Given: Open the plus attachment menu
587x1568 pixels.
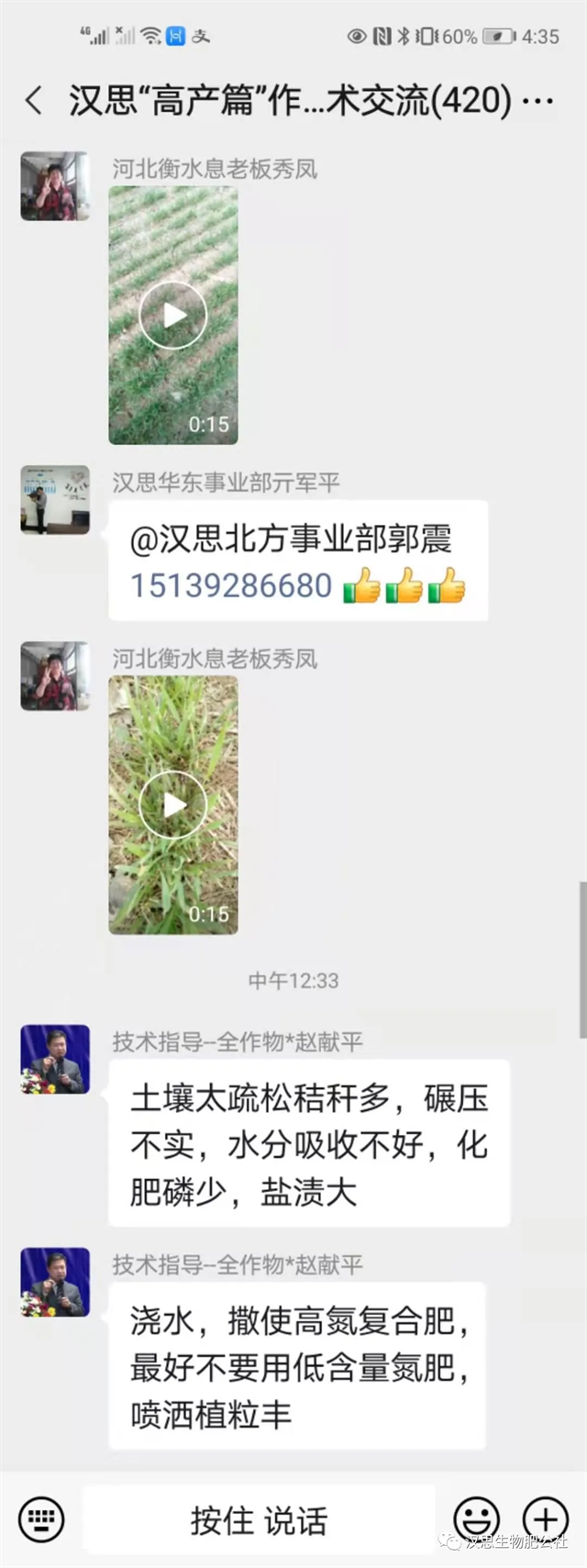Looking at the screenshot, I should pyautogui.click(x=545, y=1518).
